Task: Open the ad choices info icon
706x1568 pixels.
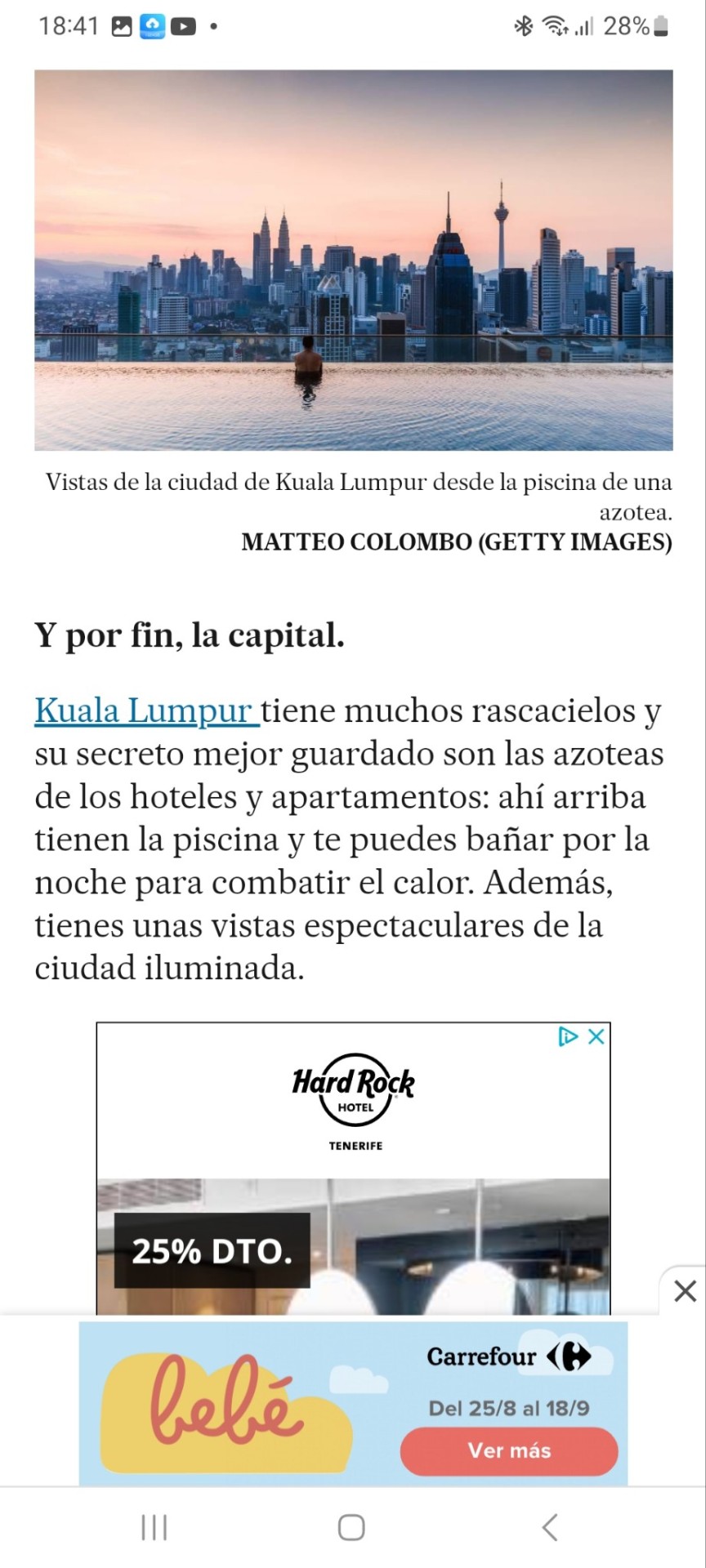Action: [x=567, y=1036]
